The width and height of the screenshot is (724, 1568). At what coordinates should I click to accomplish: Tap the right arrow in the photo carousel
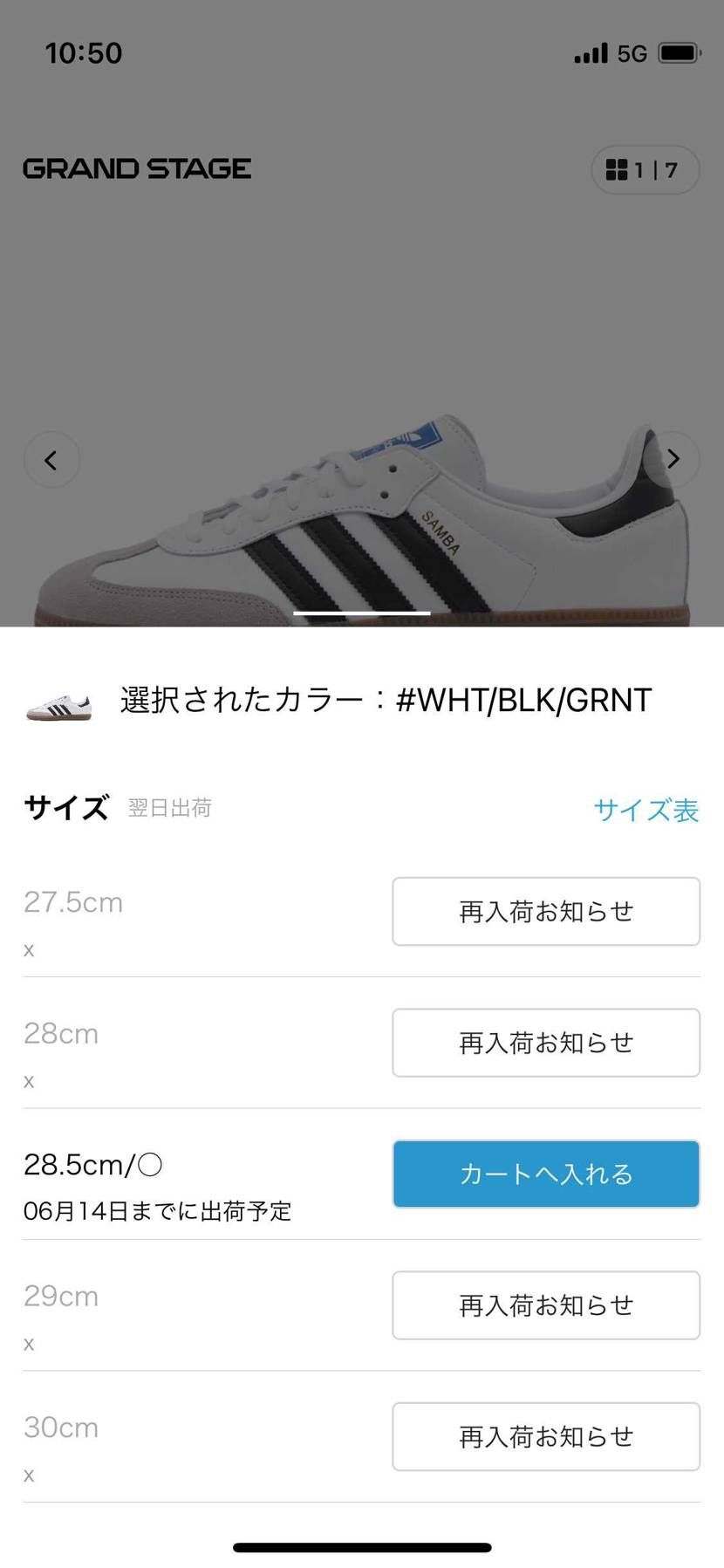[x=672, y=459]
